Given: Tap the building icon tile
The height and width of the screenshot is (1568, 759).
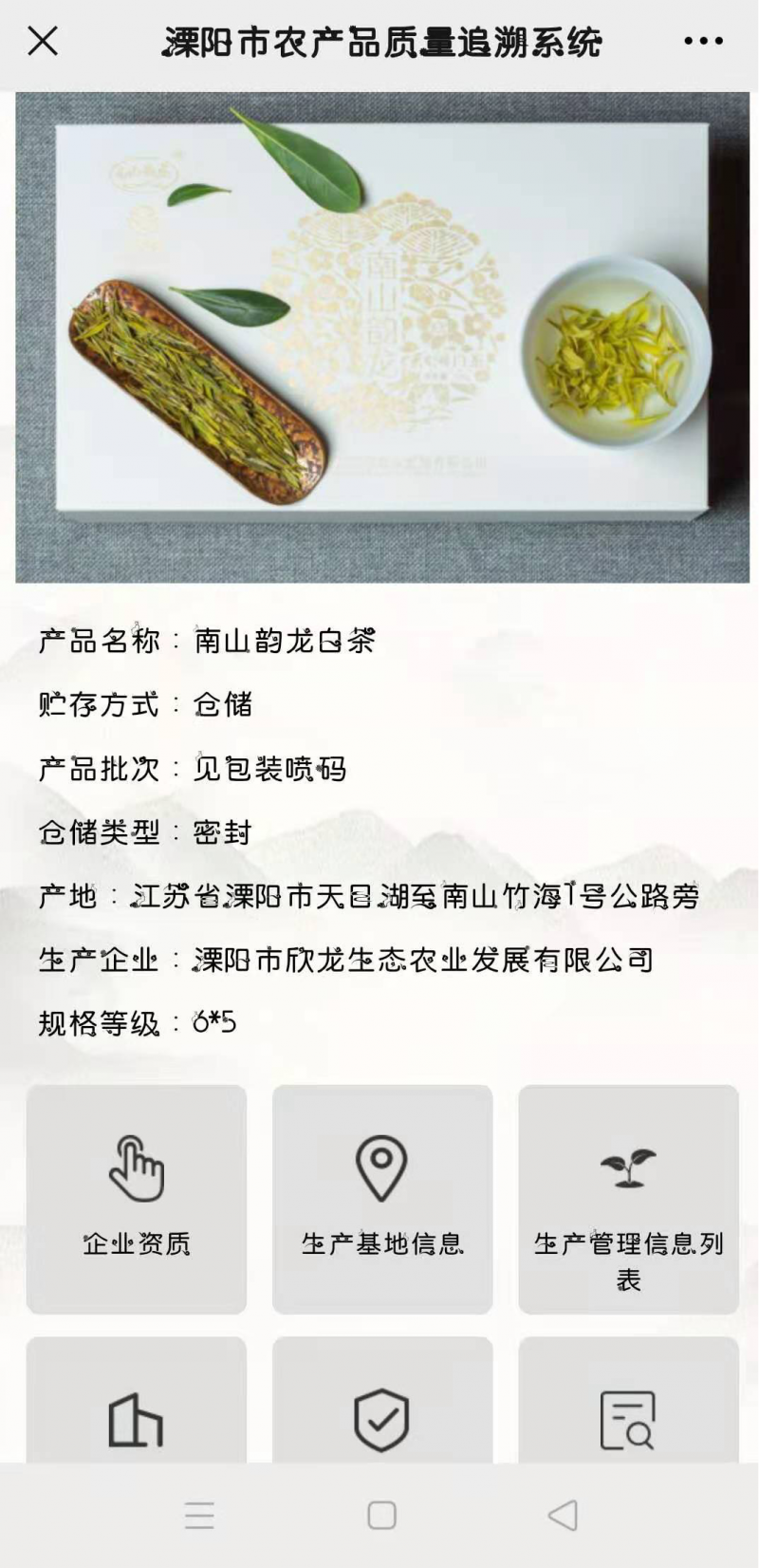Looking at the screenshot, I should pos(137,1400).
